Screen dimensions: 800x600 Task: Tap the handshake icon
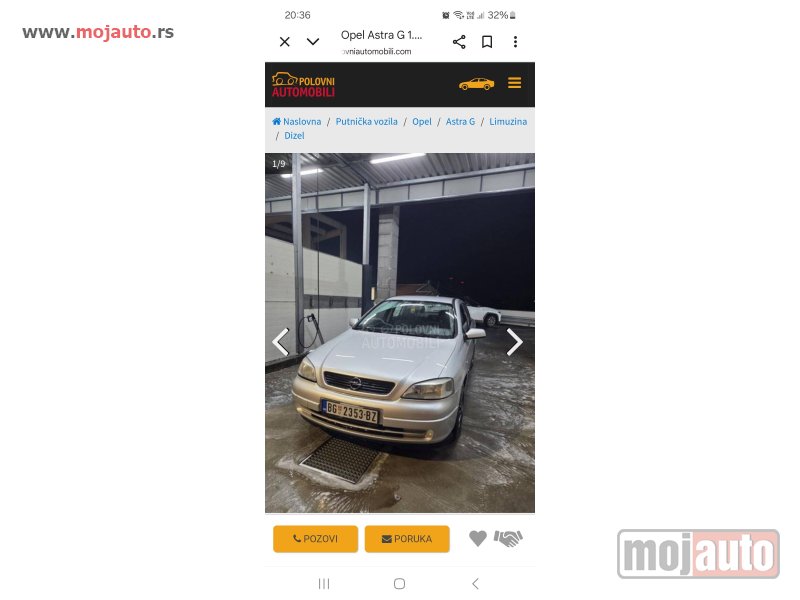(508, 538)
